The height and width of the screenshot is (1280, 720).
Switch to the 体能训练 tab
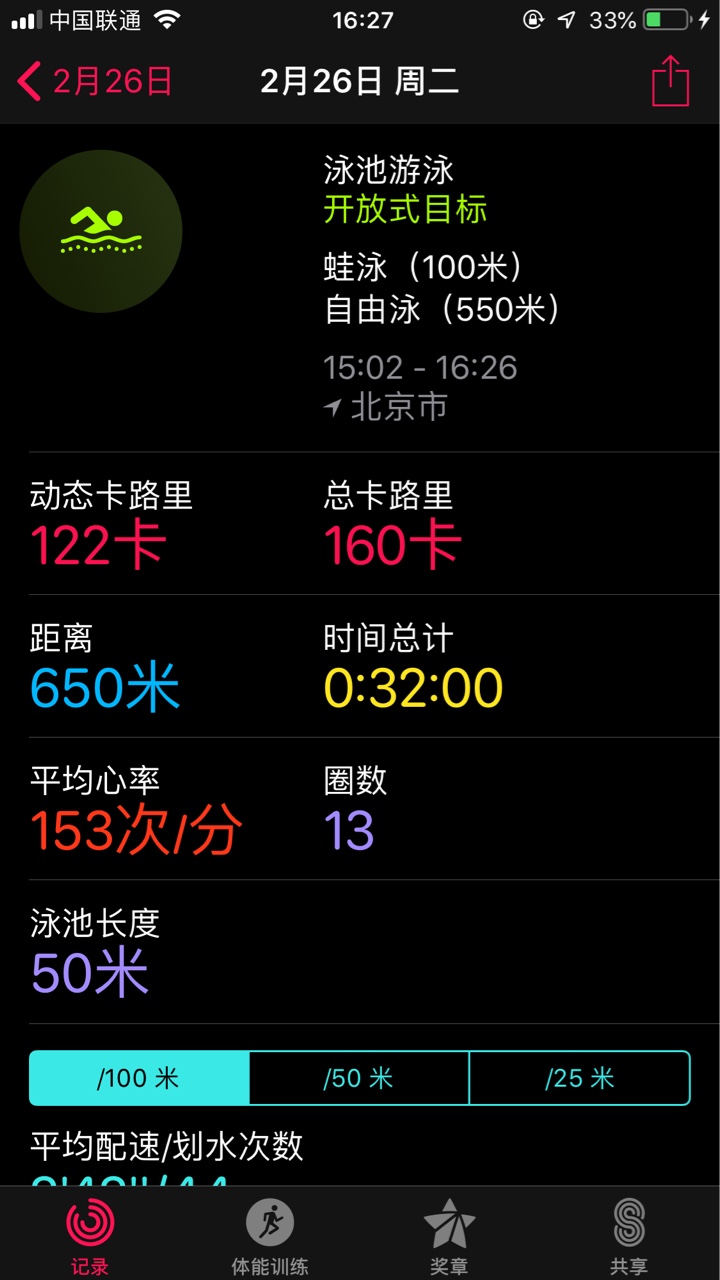coord(270,1236)
